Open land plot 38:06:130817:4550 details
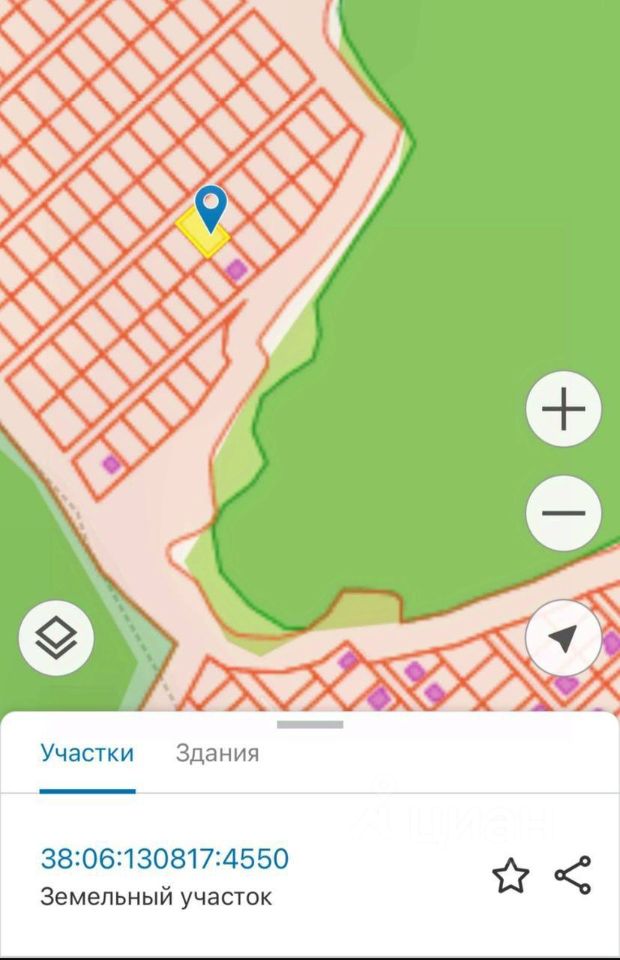Image resolution: width=620 pixels, height=960 pixels. (x=165, y=858)
